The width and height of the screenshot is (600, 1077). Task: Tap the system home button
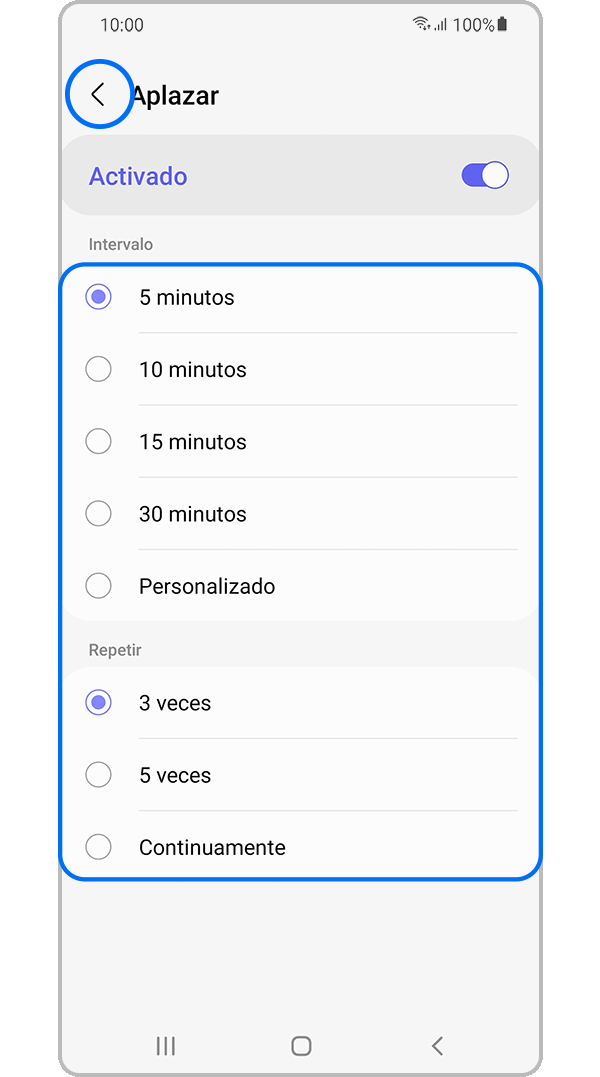click(x=301, y=1046)
